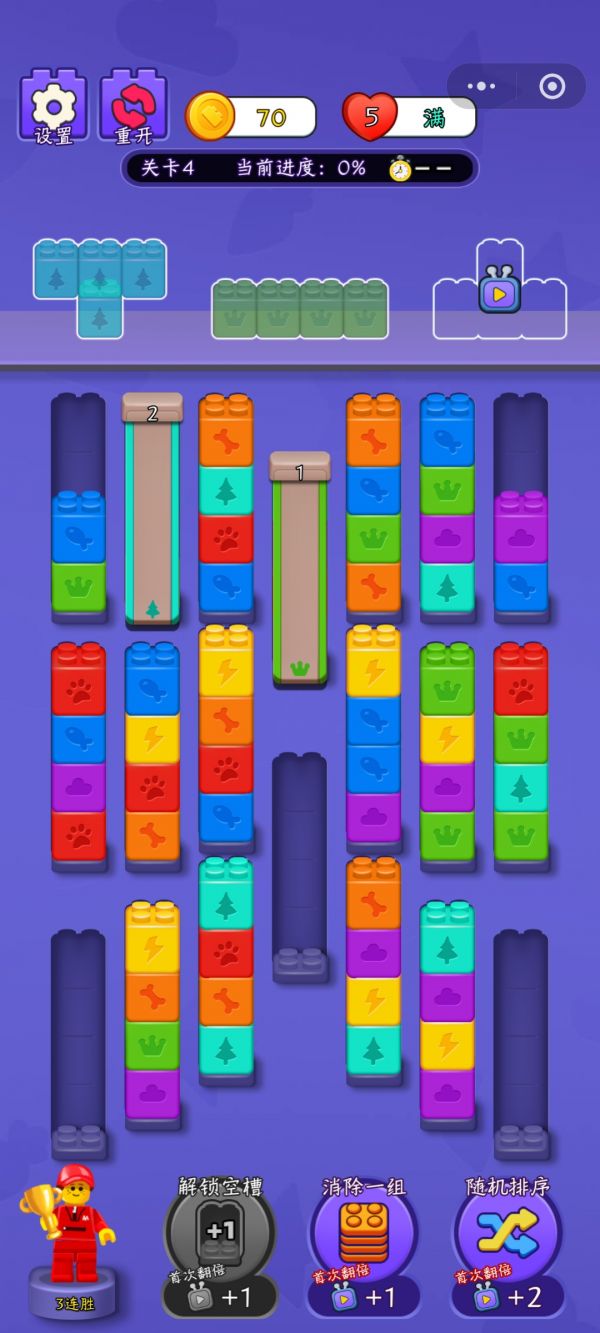600x1333 pixels.
Task: Tap the locked video-ad slot in top tray
Action: [499, 292]
